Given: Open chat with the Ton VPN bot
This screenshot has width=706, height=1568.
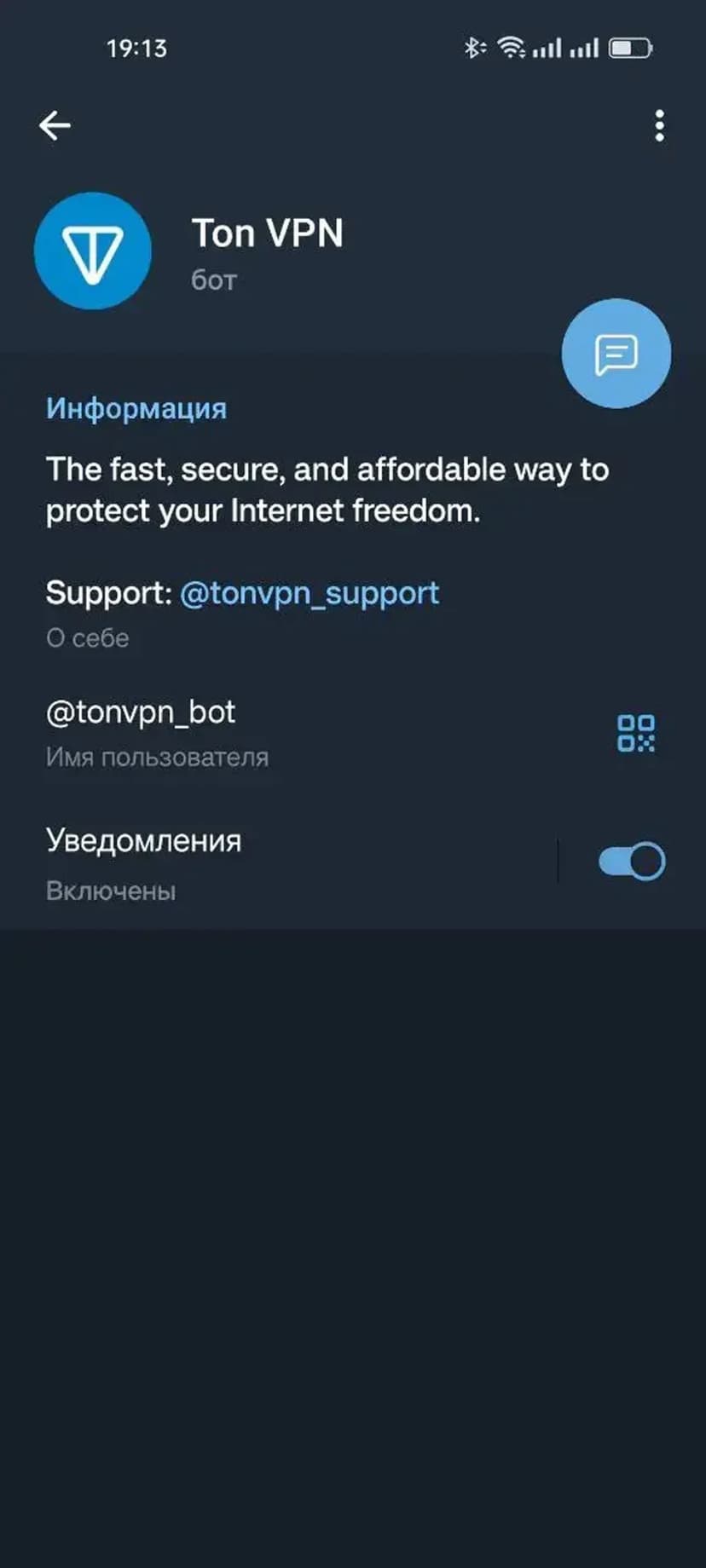Looking at the screenshot, I should click(x=616, y=354).
